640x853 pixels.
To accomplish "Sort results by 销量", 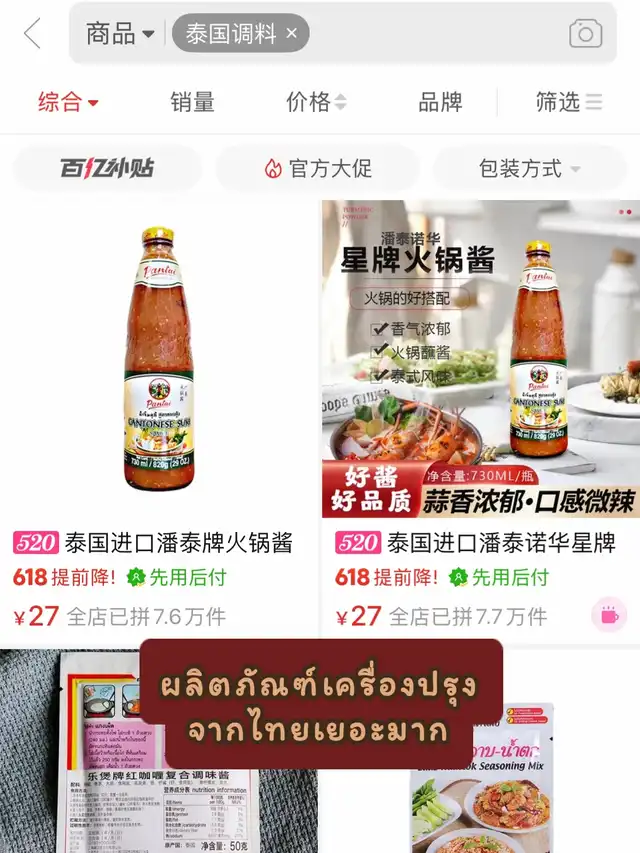I will click(x=192, y=102).
